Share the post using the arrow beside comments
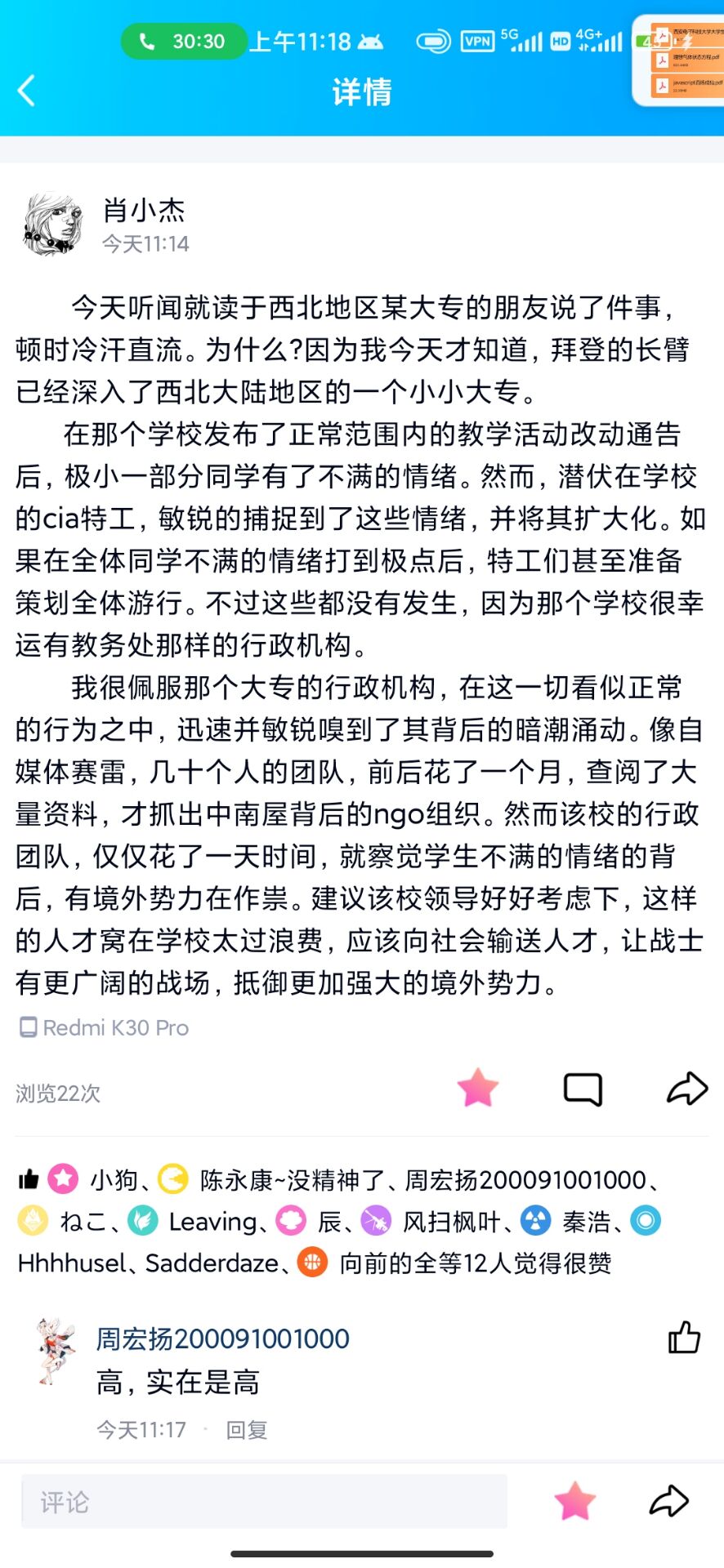Viewport: 724px width, 1568px height. [x=687, y=1088]
